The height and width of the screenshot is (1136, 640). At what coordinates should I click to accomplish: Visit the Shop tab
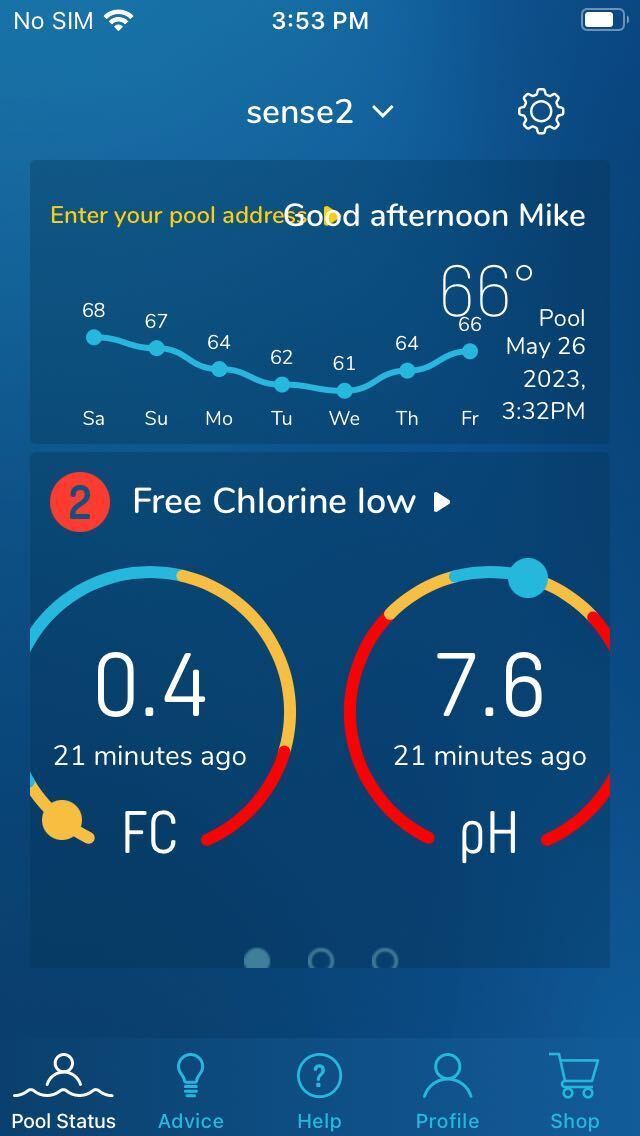point(574,1091)
